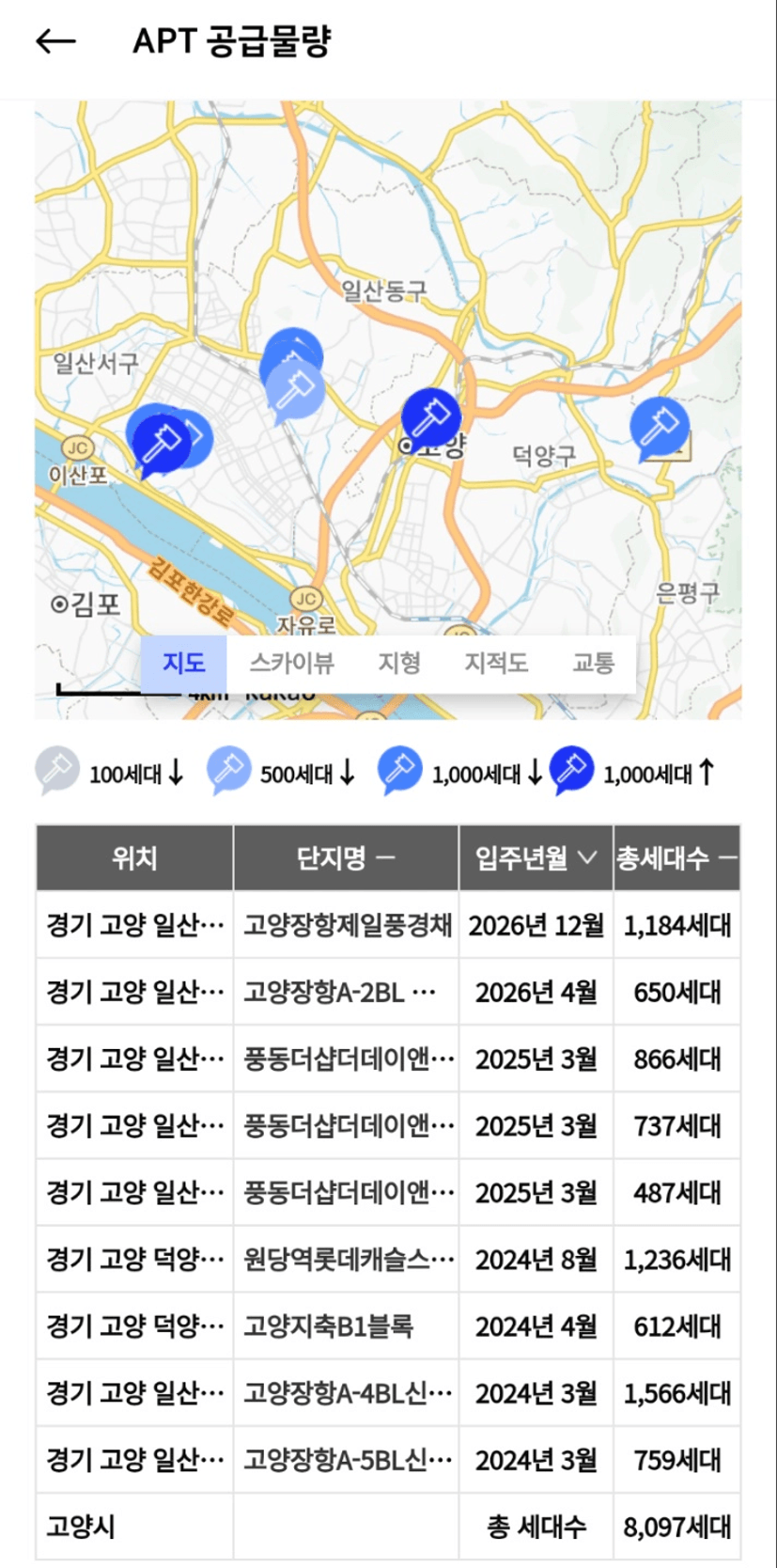Viewport: 777px width, 1568px height.
Task: Sort by 입주년월 column header
Action: [x=536, y=857]
